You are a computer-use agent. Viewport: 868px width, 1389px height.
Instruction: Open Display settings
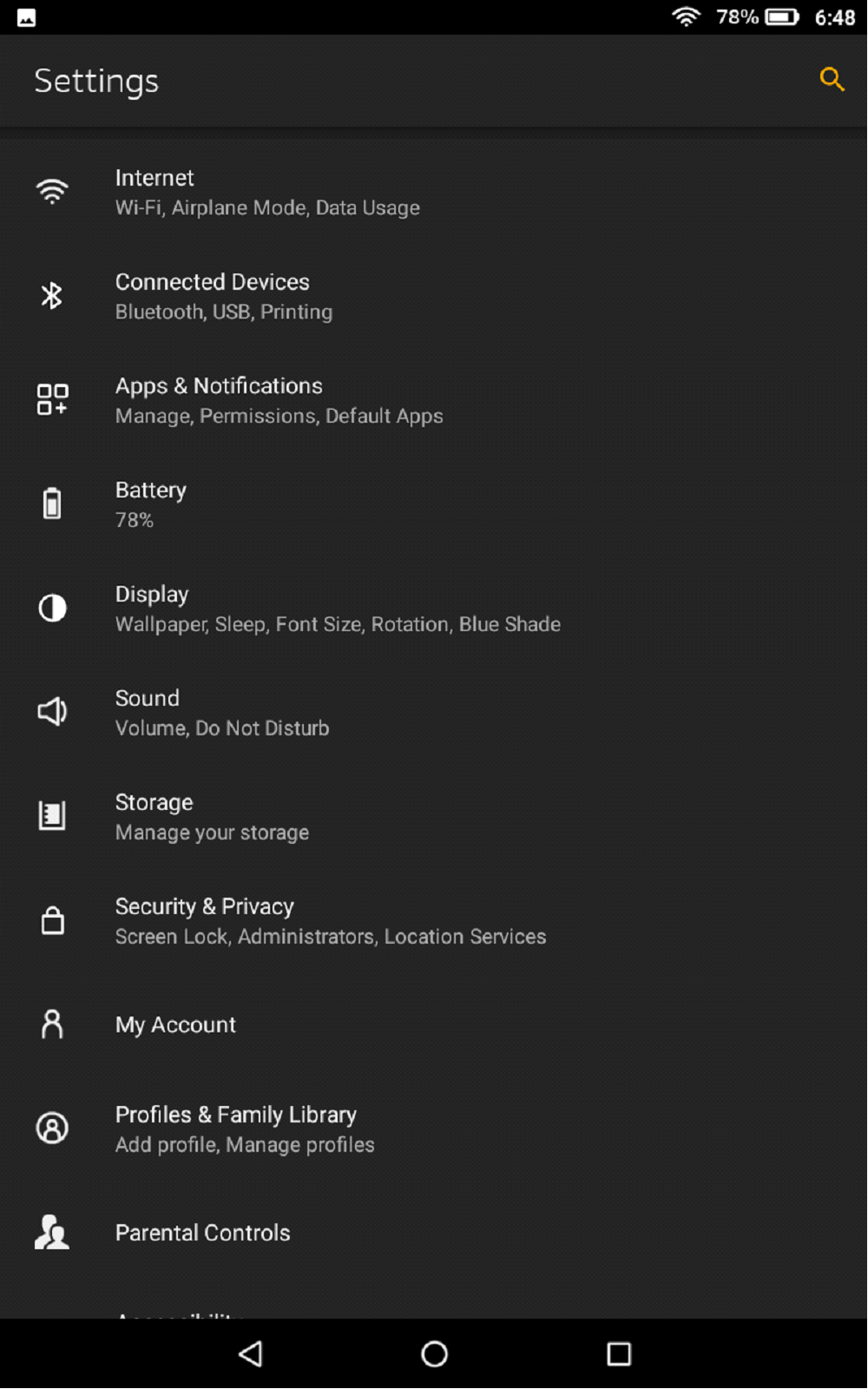coord(337,609)
